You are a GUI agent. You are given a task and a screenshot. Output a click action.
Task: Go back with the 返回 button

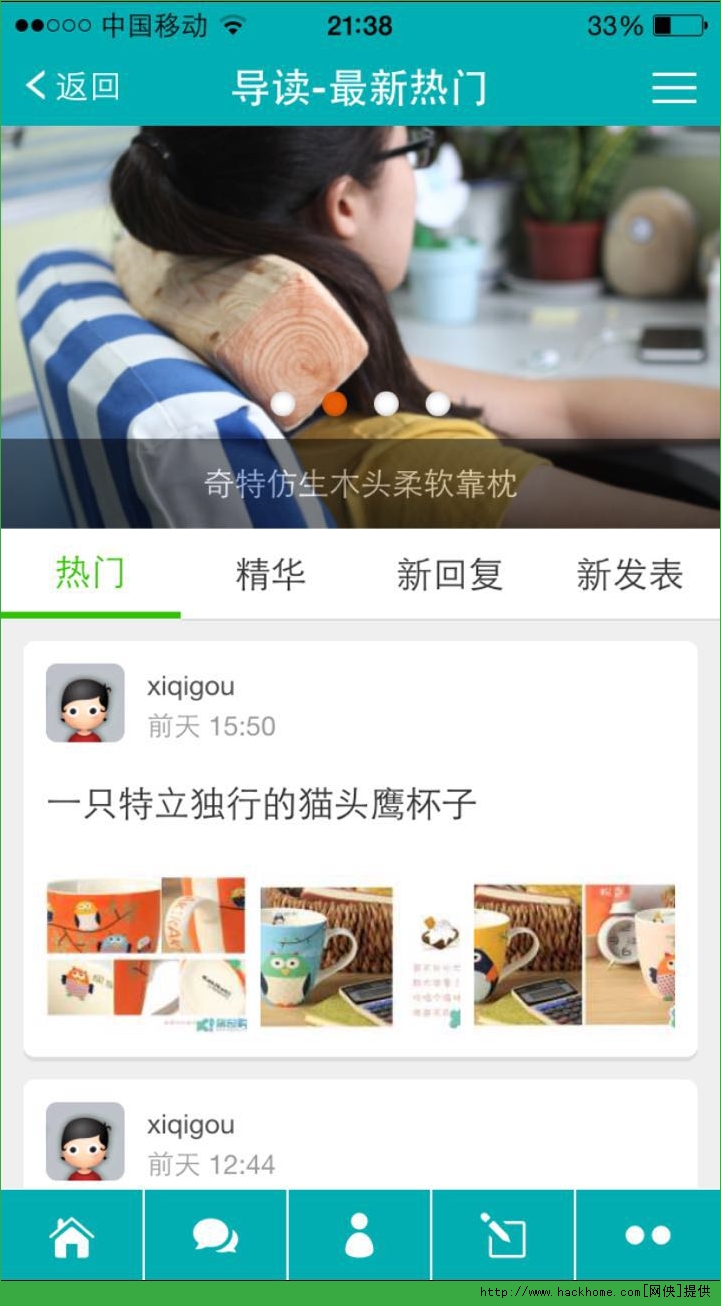[x=72, y=87]
